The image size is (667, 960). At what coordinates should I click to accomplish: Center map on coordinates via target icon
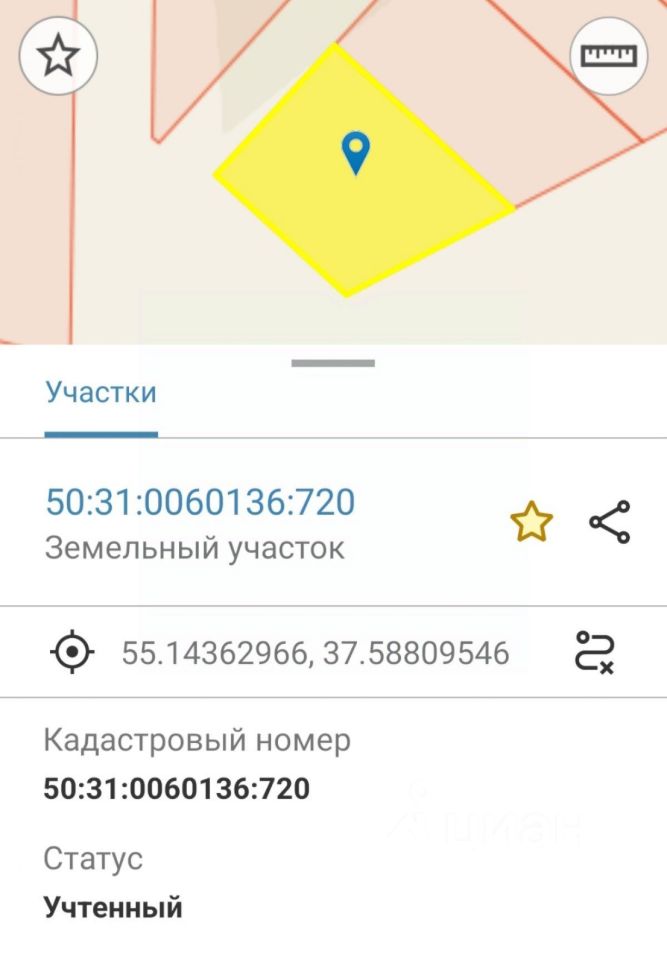(x=72, y=653)
